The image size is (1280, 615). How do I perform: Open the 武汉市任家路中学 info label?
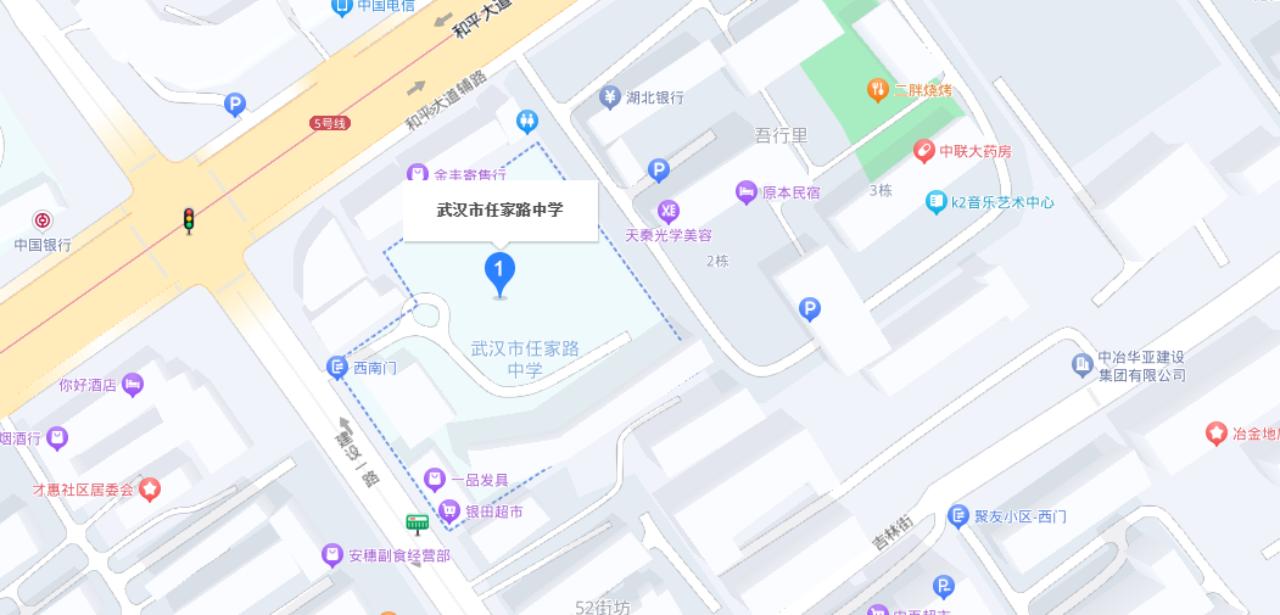500,210
